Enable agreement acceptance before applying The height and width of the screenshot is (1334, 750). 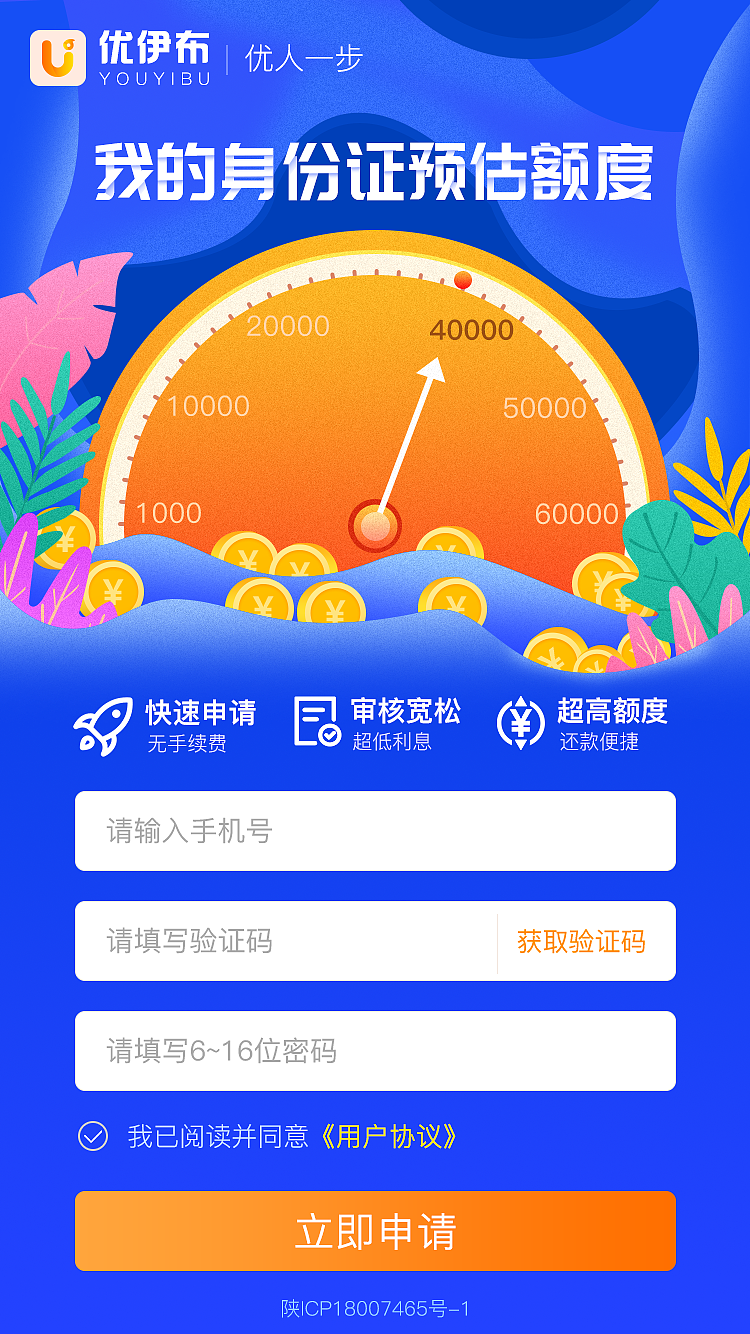coord(93,1137)
